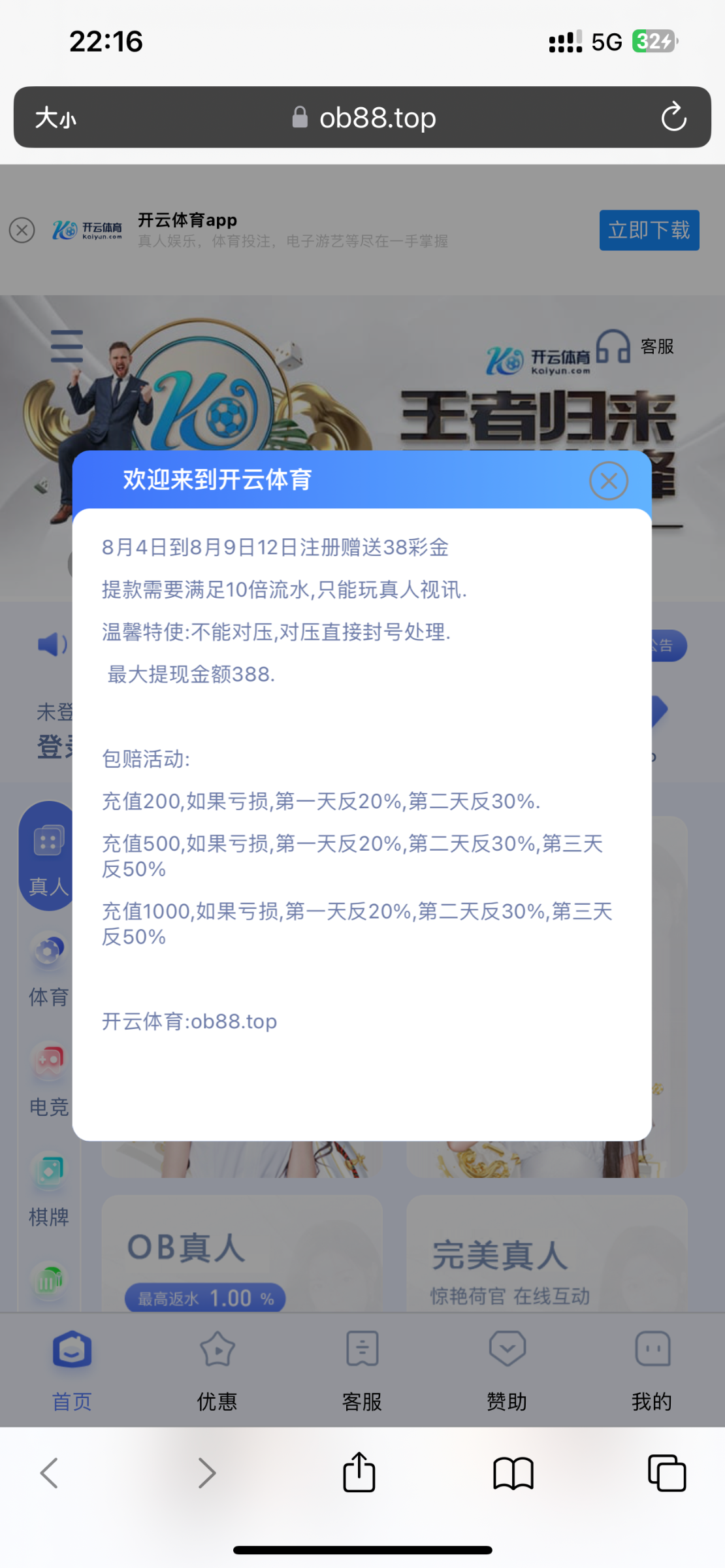
Task: Open the hamburger menu
Action: pos(67,346)
